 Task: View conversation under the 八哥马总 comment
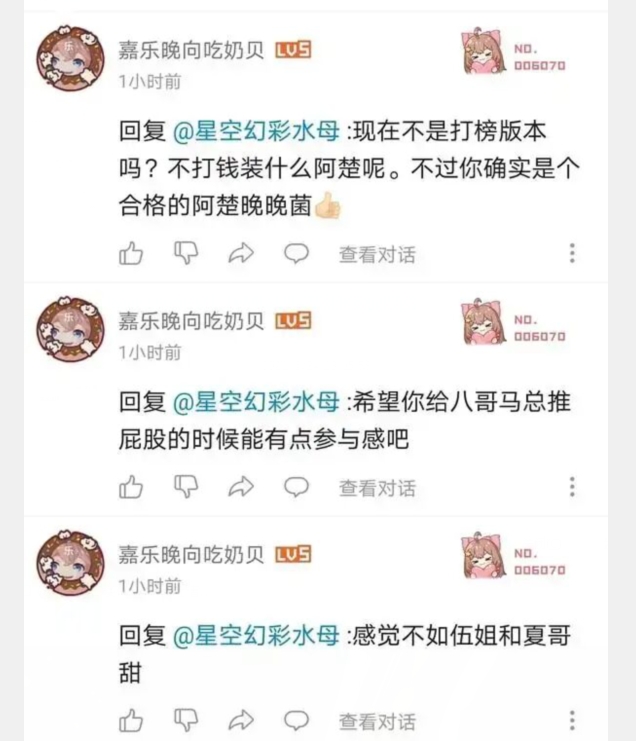376,487
